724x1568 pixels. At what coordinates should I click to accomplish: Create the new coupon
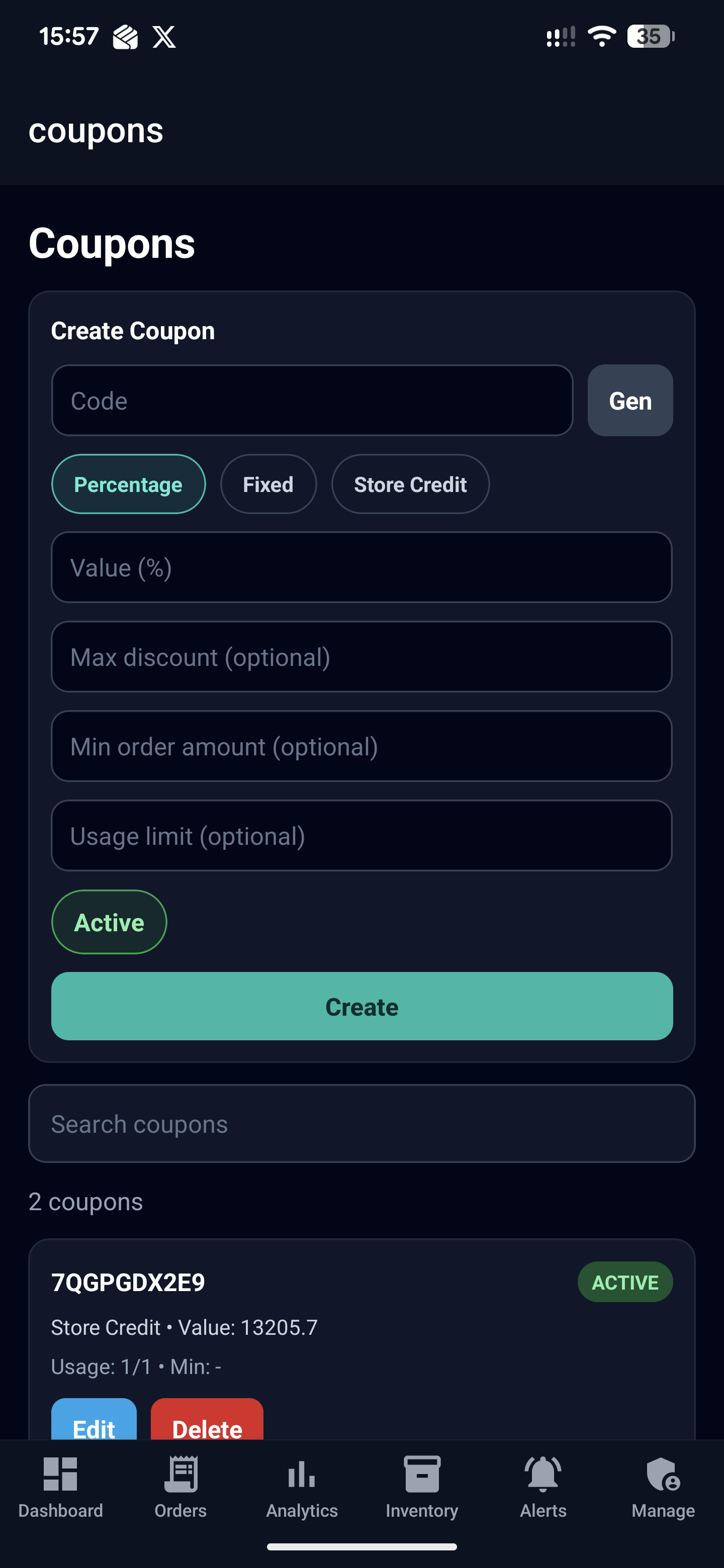[361, 1006]
